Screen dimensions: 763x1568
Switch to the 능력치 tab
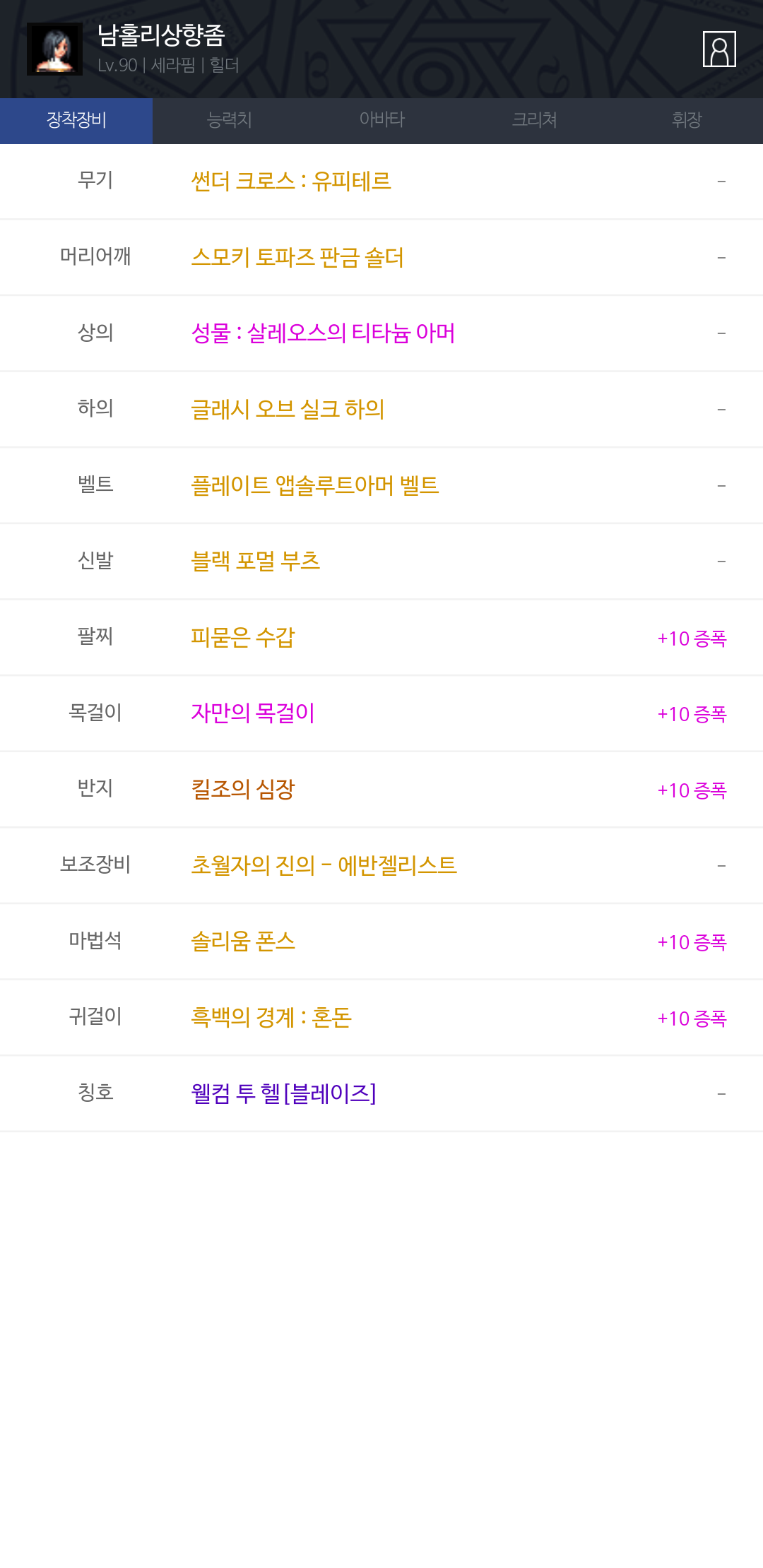pos(229,121)
